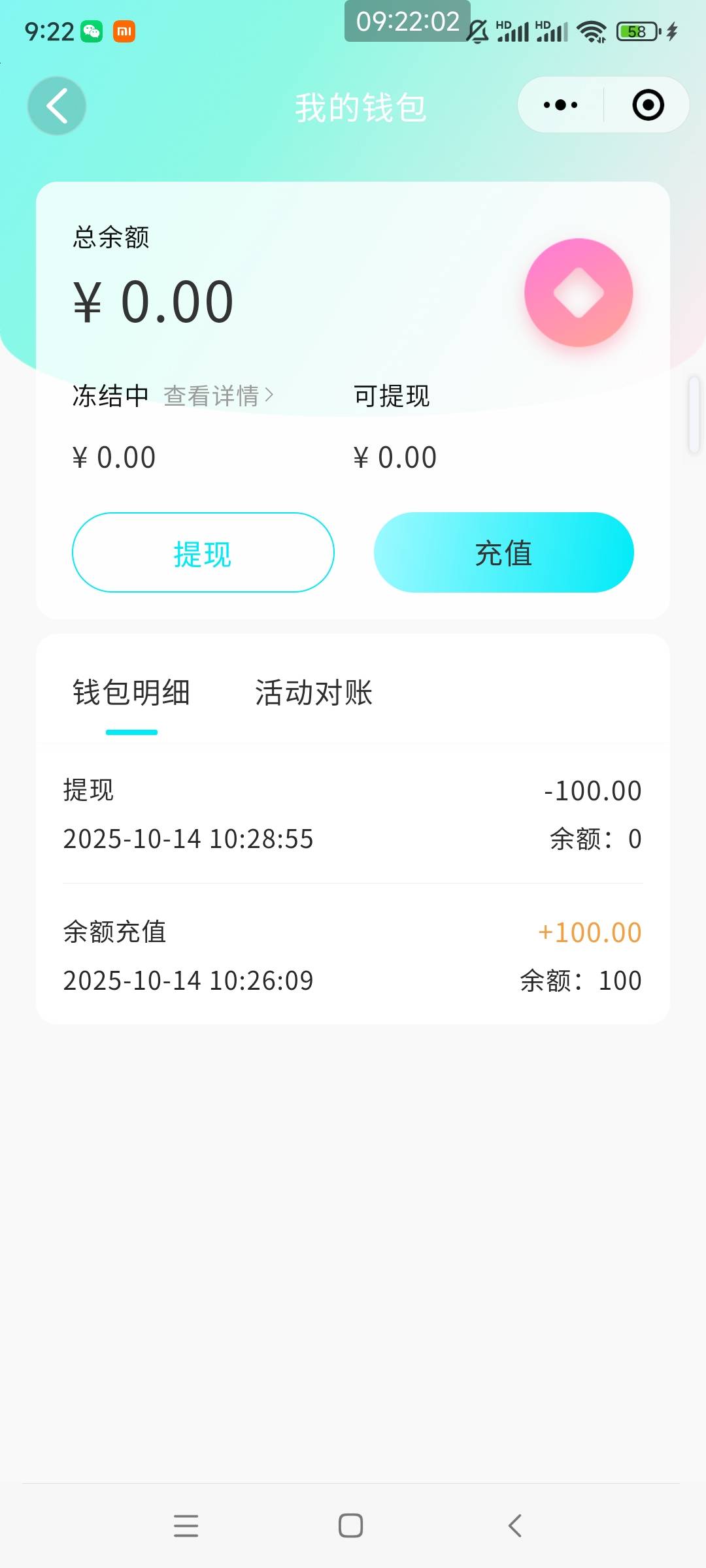Screen dimensions: 706x1568
Task: Open the system recent apps menu
Action: 186,1526
